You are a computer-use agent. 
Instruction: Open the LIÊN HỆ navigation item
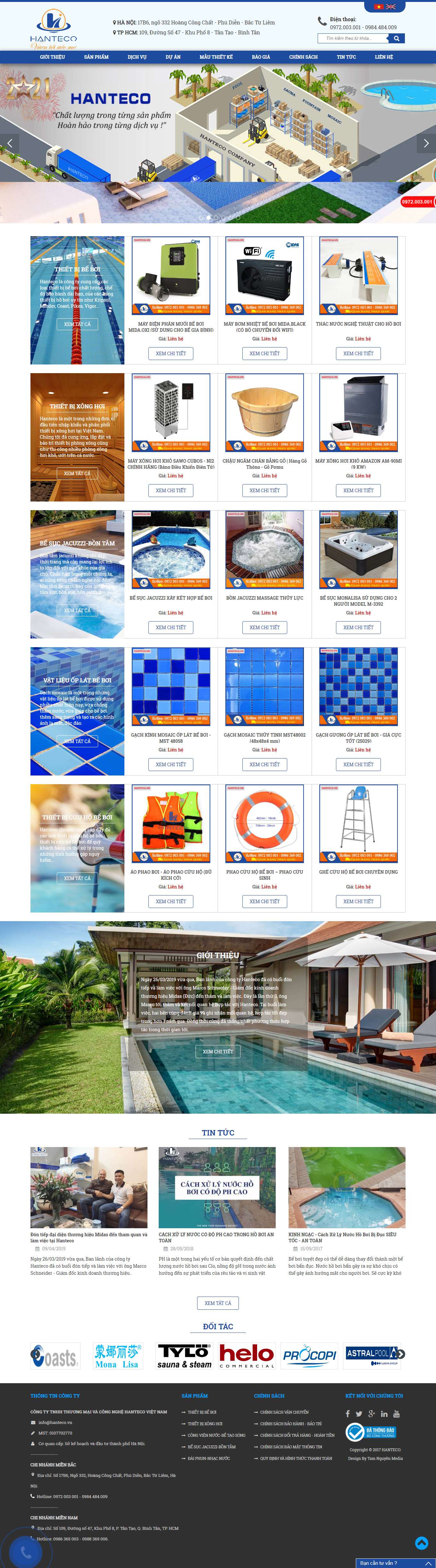(x=384, y=57)
